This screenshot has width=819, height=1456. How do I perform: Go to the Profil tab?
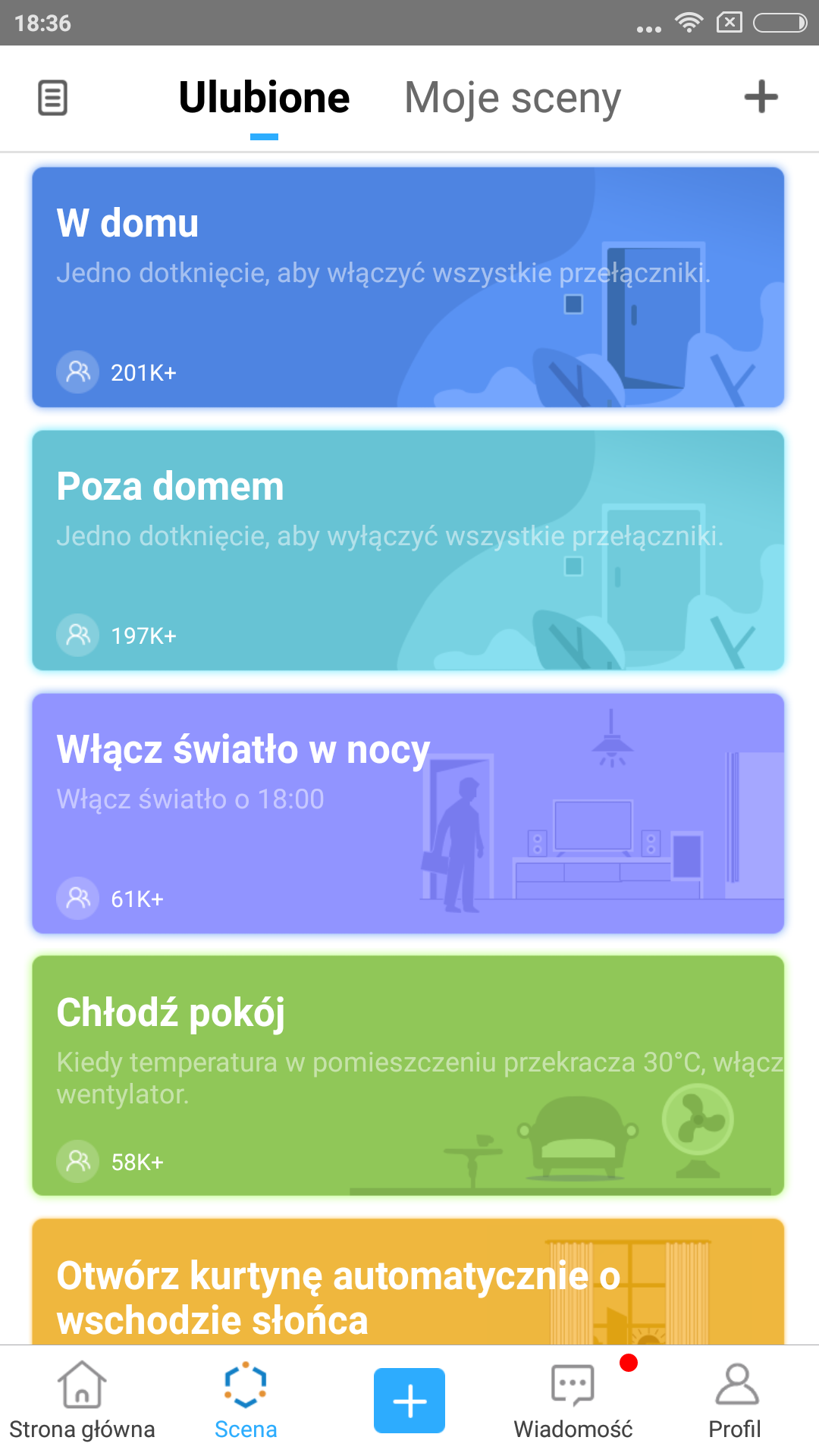pyautogui.click(x=735, y=1401)
